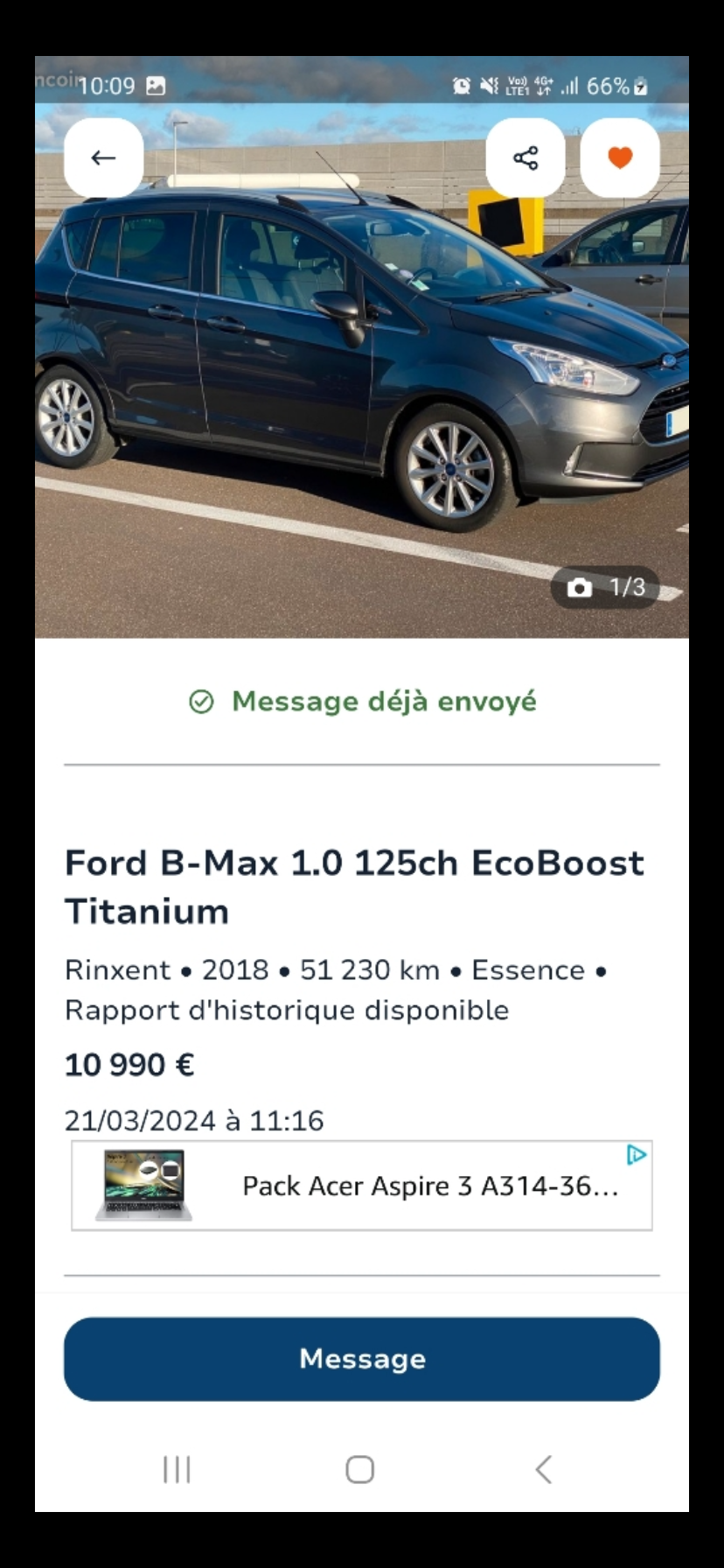Image resolution: width=724 pixels, height=1568 pixels.
Task: Share this Ford B-Max listing
Action: point(526,157)
